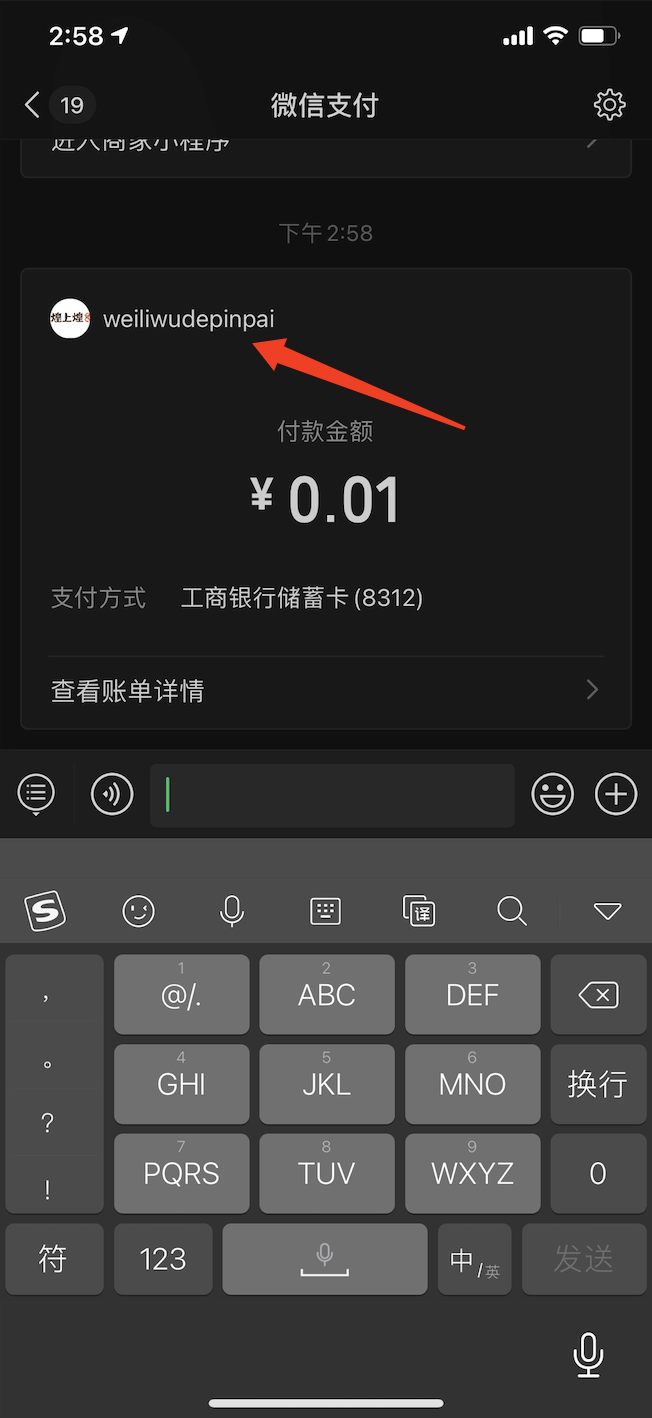Open keyboard layout switcher
The height and width of the screenshot is (1418, 652).
click(x=326, y=910)
